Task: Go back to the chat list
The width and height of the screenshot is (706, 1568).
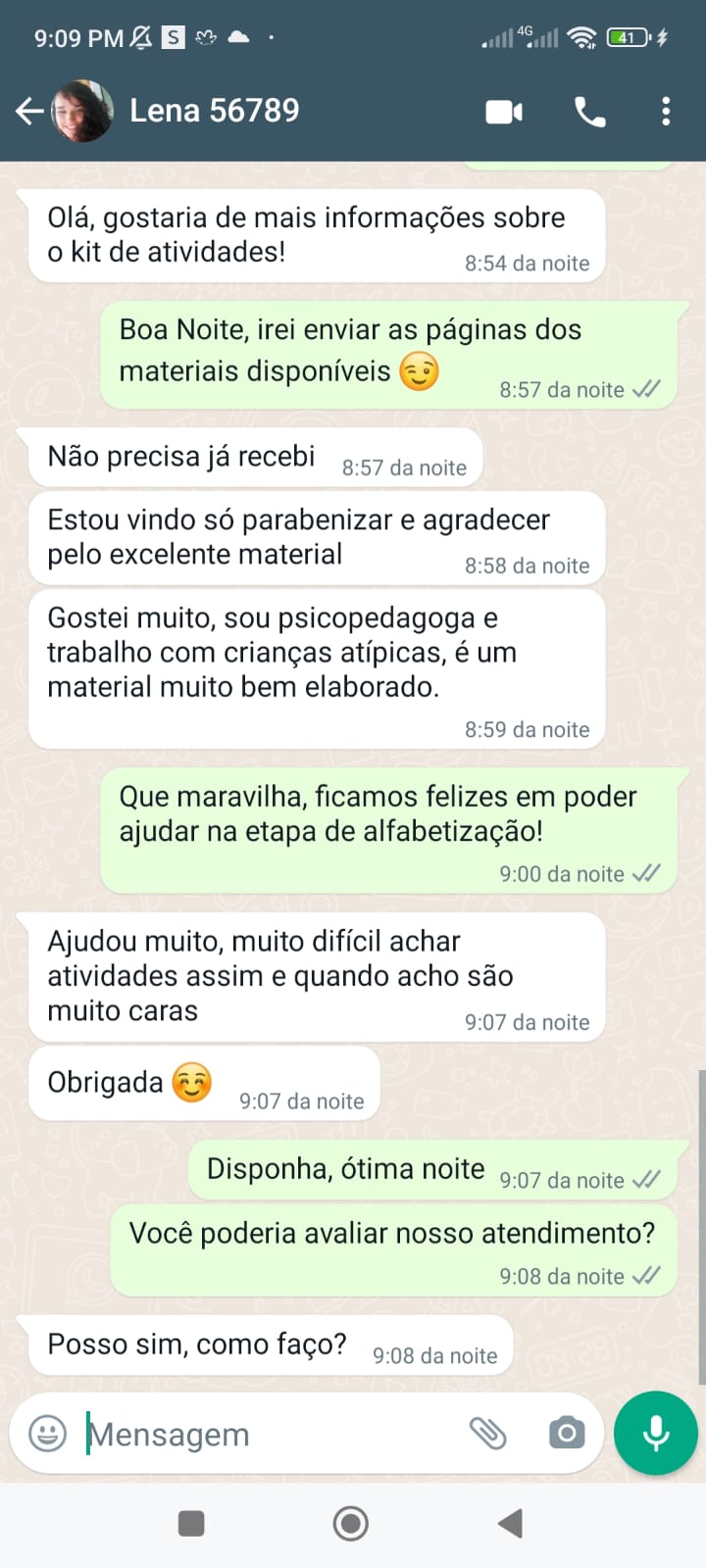Action: [x=29, y=112]
